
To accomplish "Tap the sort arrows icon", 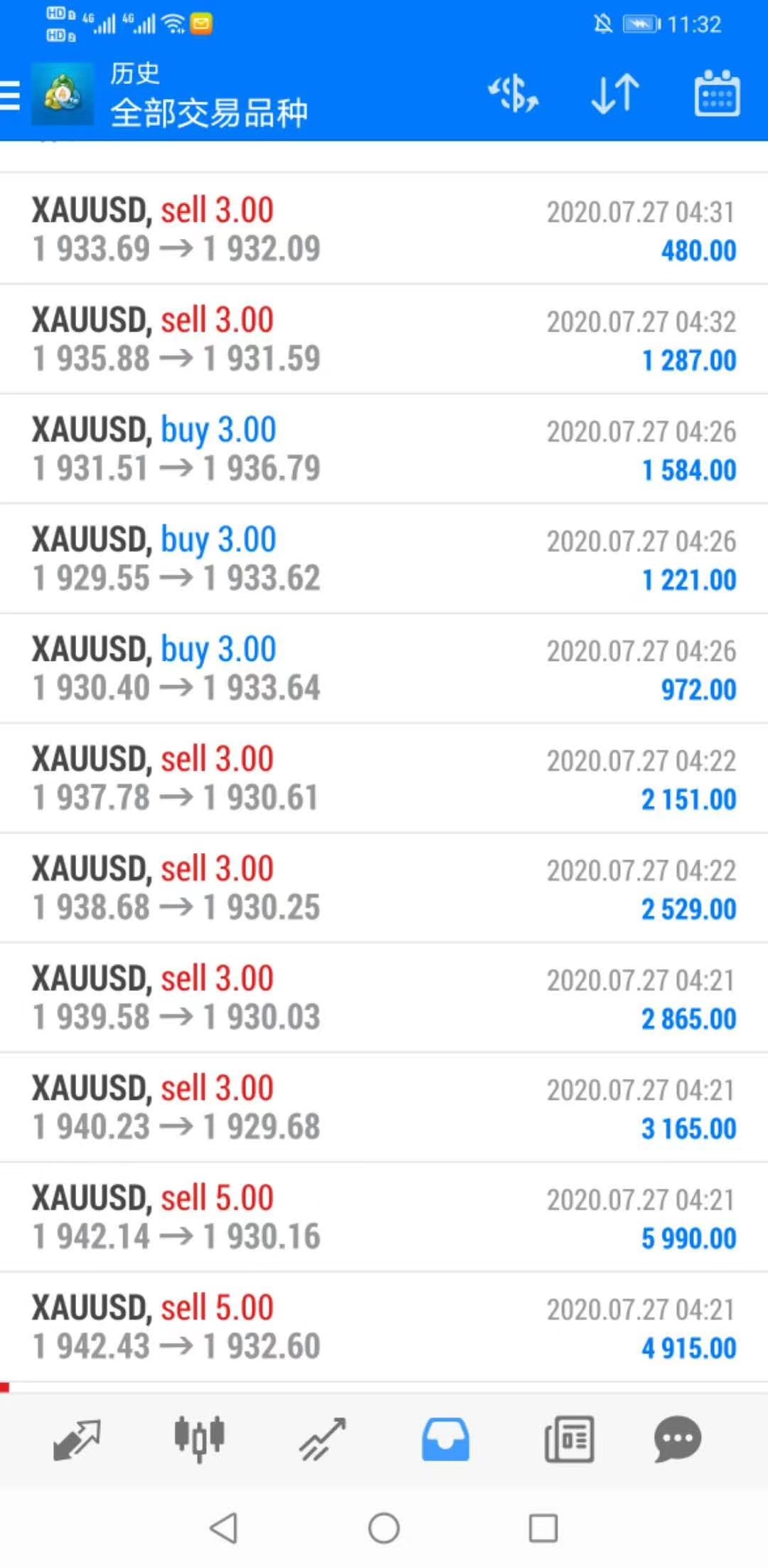I will coord(615,93).
